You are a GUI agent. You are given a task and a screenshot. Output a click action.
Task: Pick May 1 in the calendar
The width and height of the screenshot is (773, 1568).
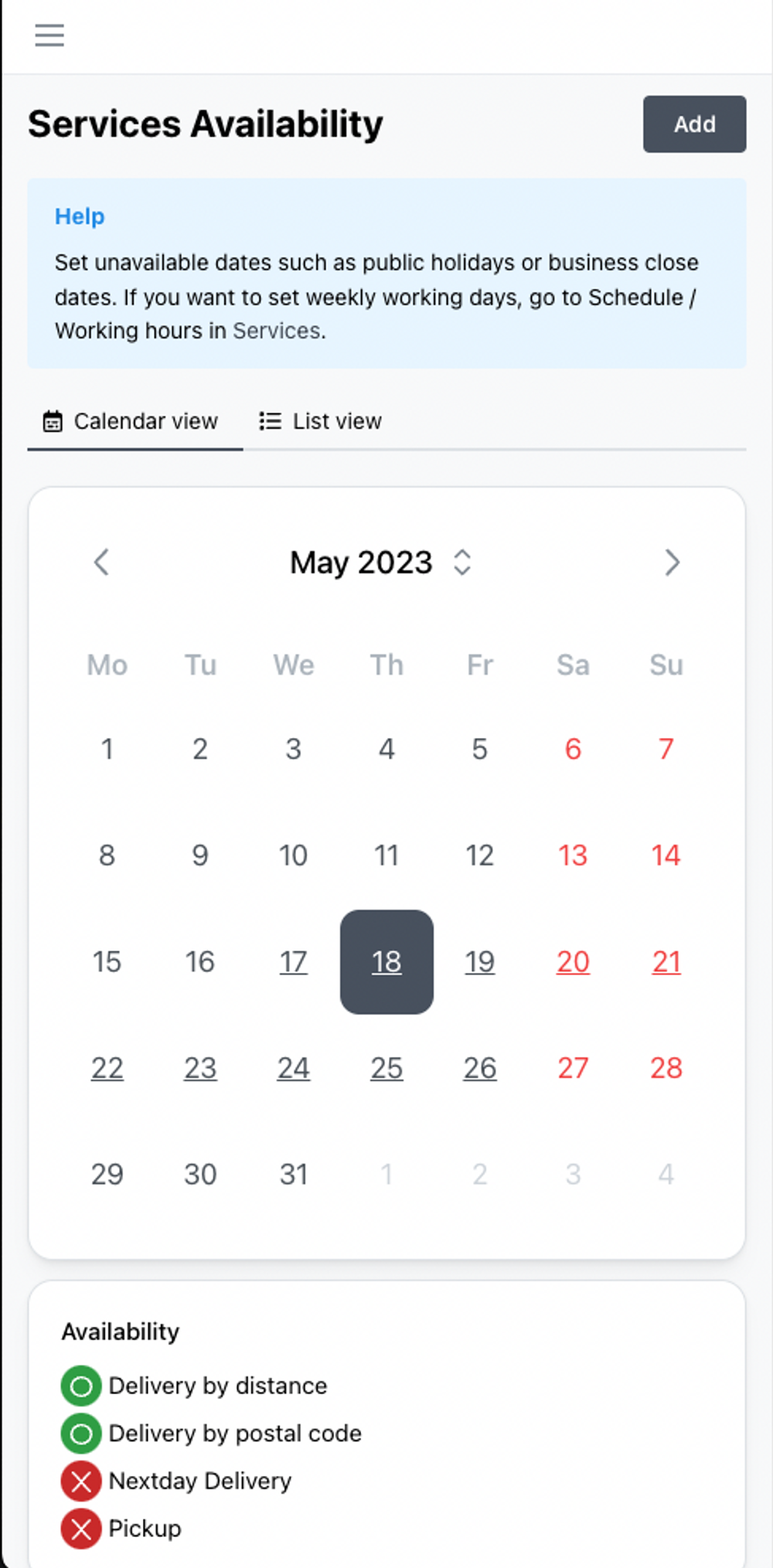coord(107,749)
